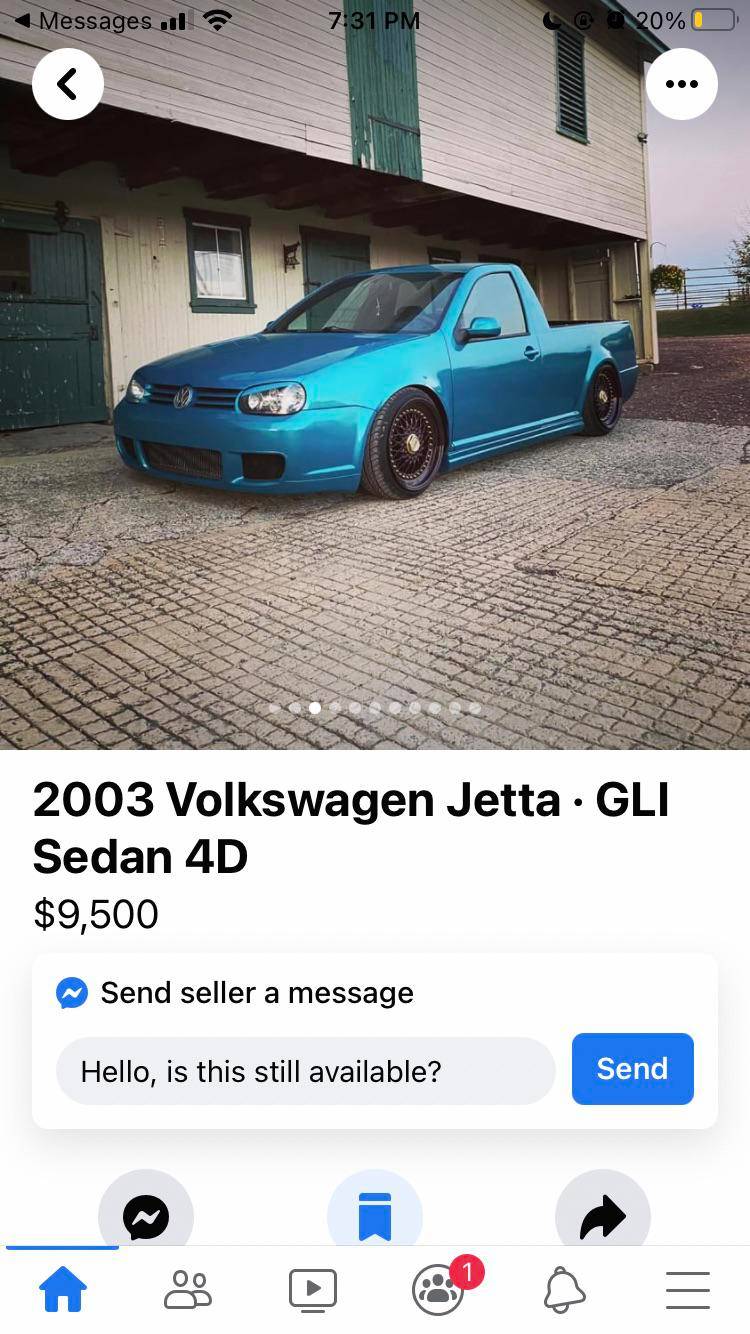750x1334 pixels.
Task: Tap the blue Messenger icon next to Send seller a message
Action: pyautogui.click(x=70, y=993)
